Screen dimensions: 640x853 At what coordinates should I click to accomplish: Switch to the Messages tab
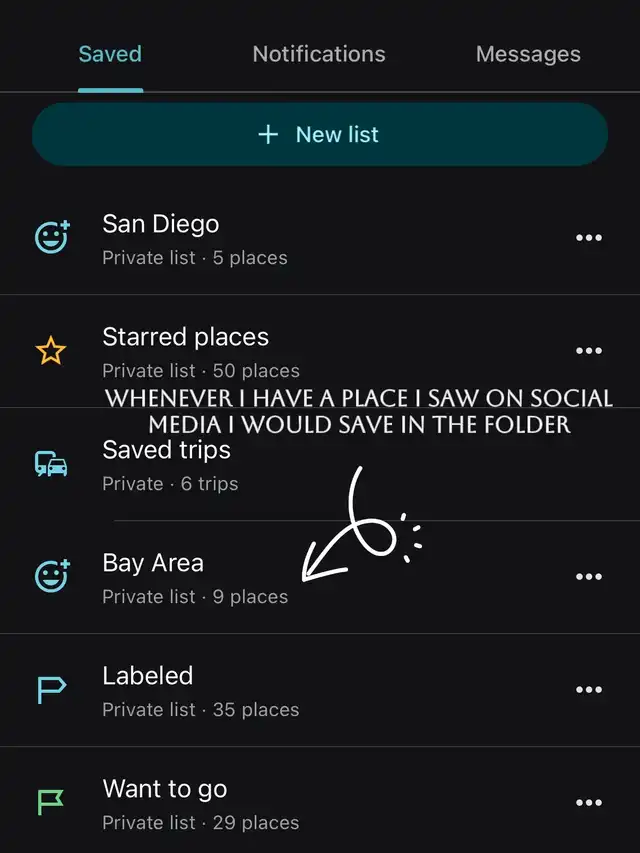point(528,54)
